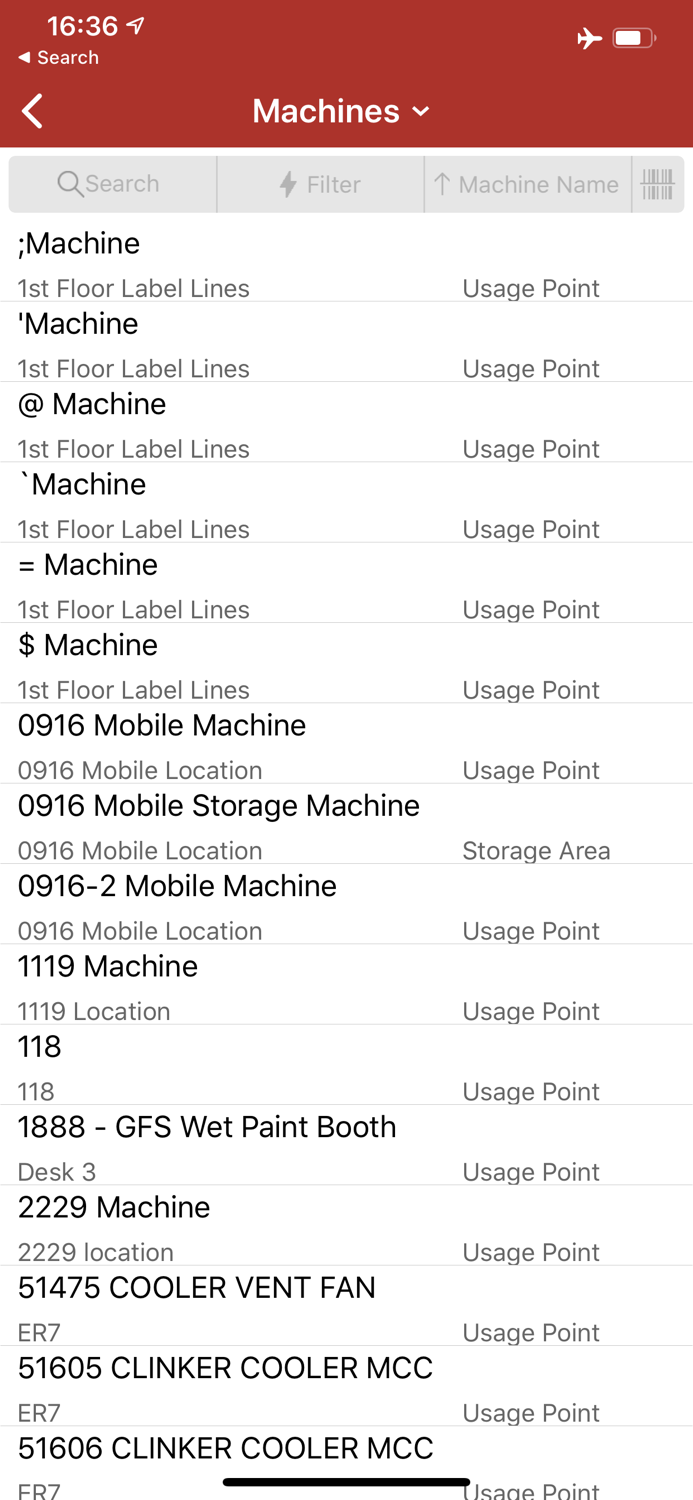Expand the Machines title dropdown
The image size is (693, 1500).
(341, 111)
